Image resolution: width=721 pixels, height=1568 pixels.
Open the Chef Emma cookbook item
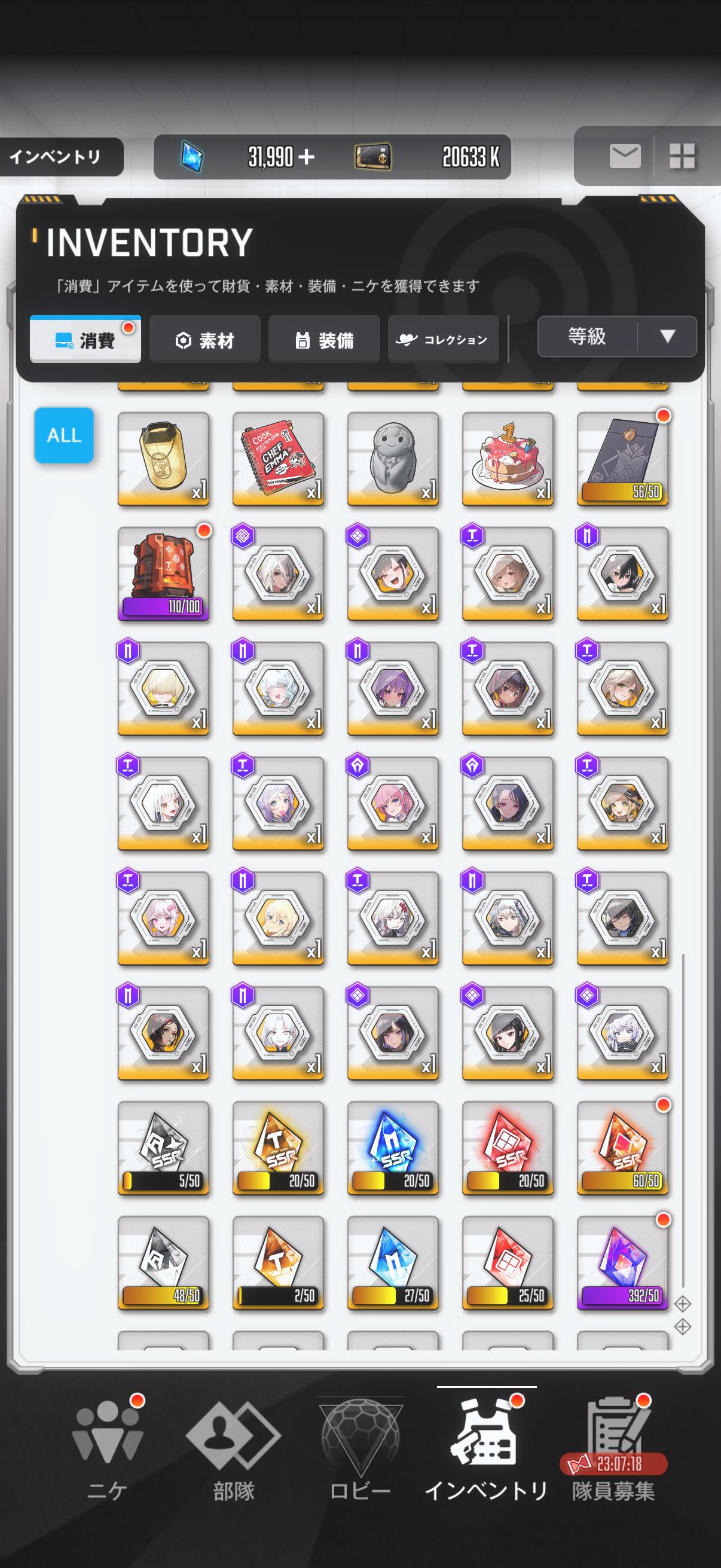pyautogui.click(x=278, y=459)
